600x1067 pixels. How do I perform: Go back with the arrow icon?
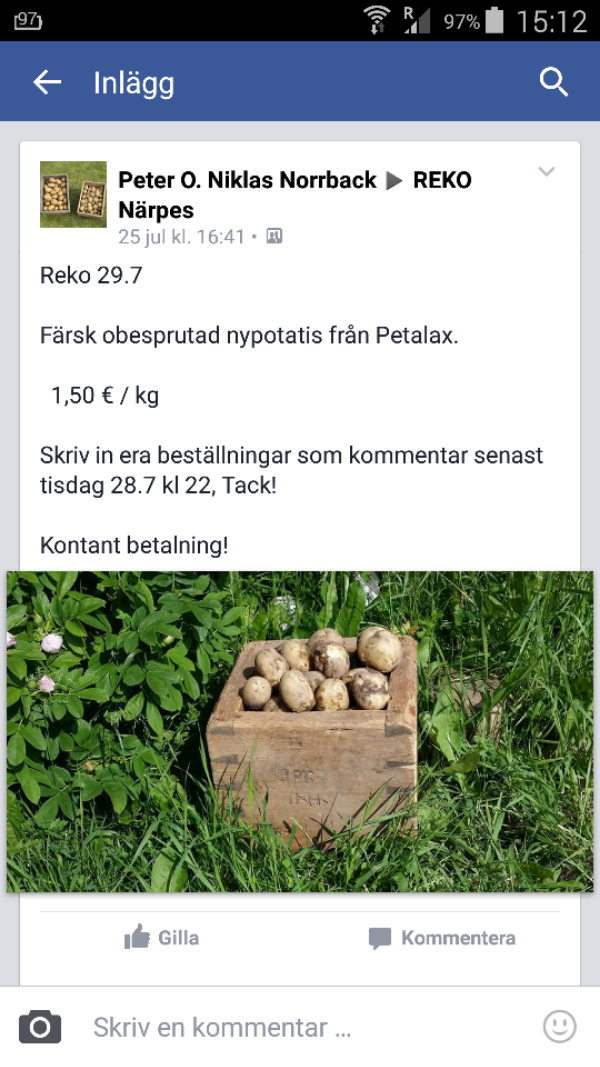47,83
